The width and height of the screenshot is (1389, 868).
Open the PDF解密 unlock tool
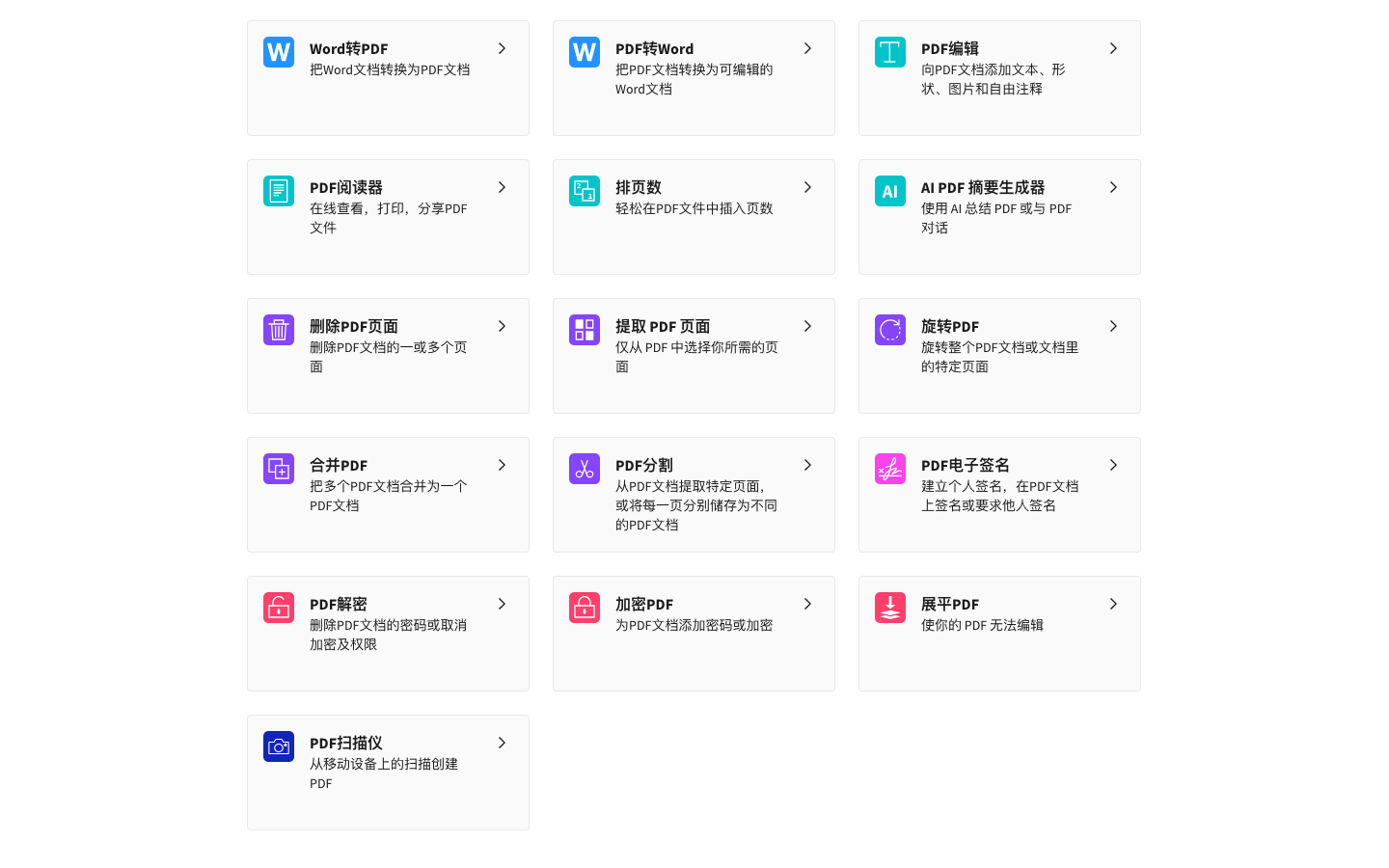click(388, 634)
